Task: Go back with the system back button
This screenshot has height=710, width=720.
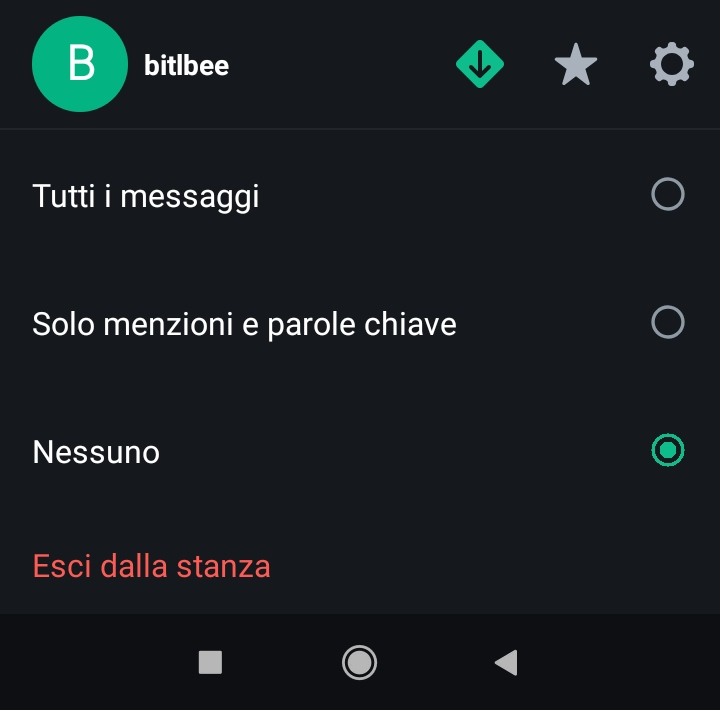Action: point(506,662)
